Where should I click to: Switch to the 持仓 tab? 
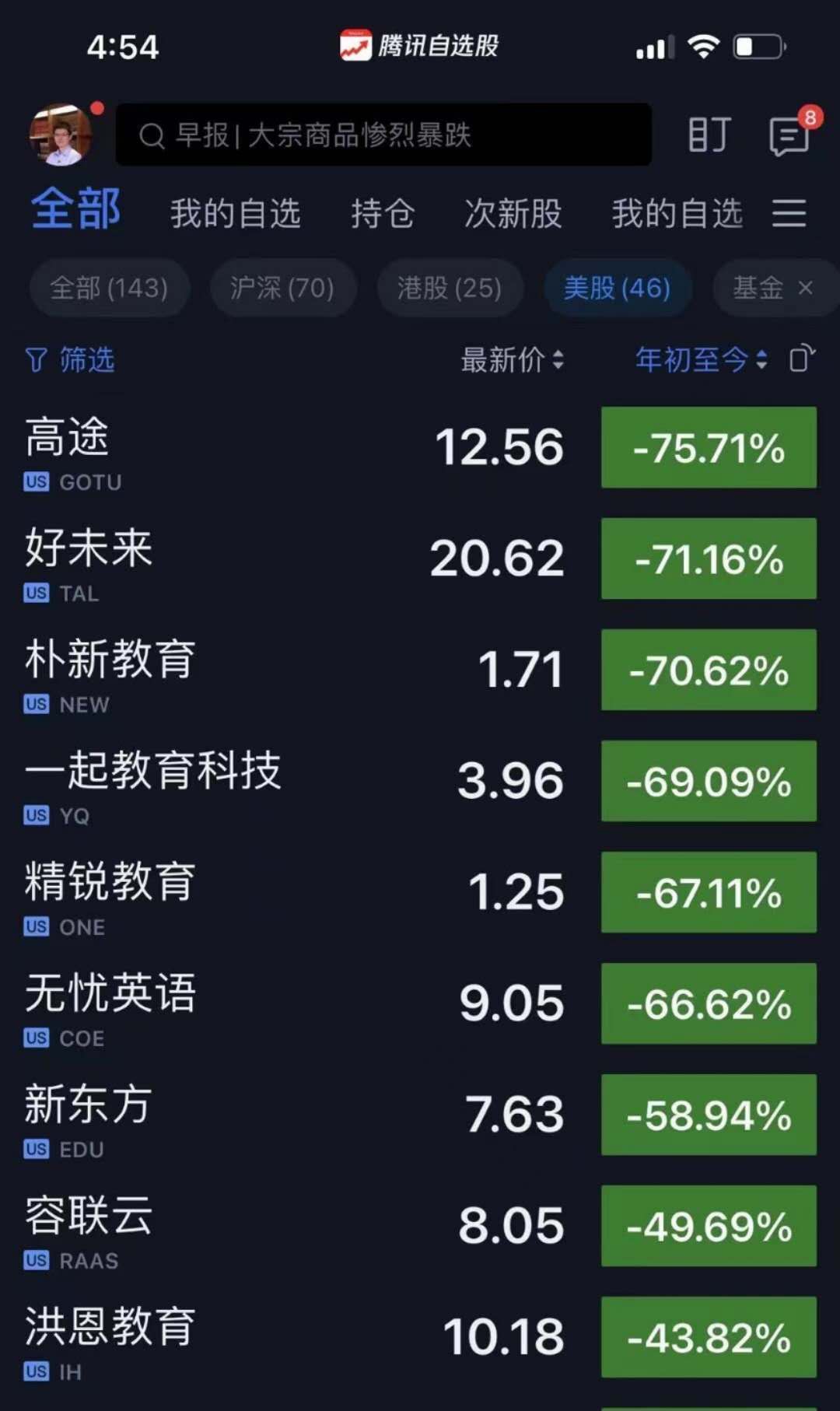(x=383, y=213)
